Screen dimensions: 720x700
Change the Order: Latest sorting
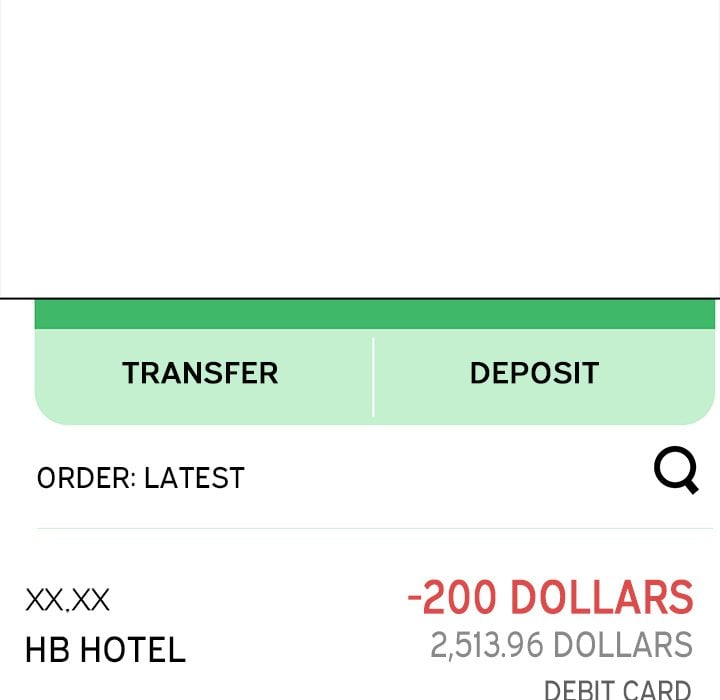[x=141, y=478]
